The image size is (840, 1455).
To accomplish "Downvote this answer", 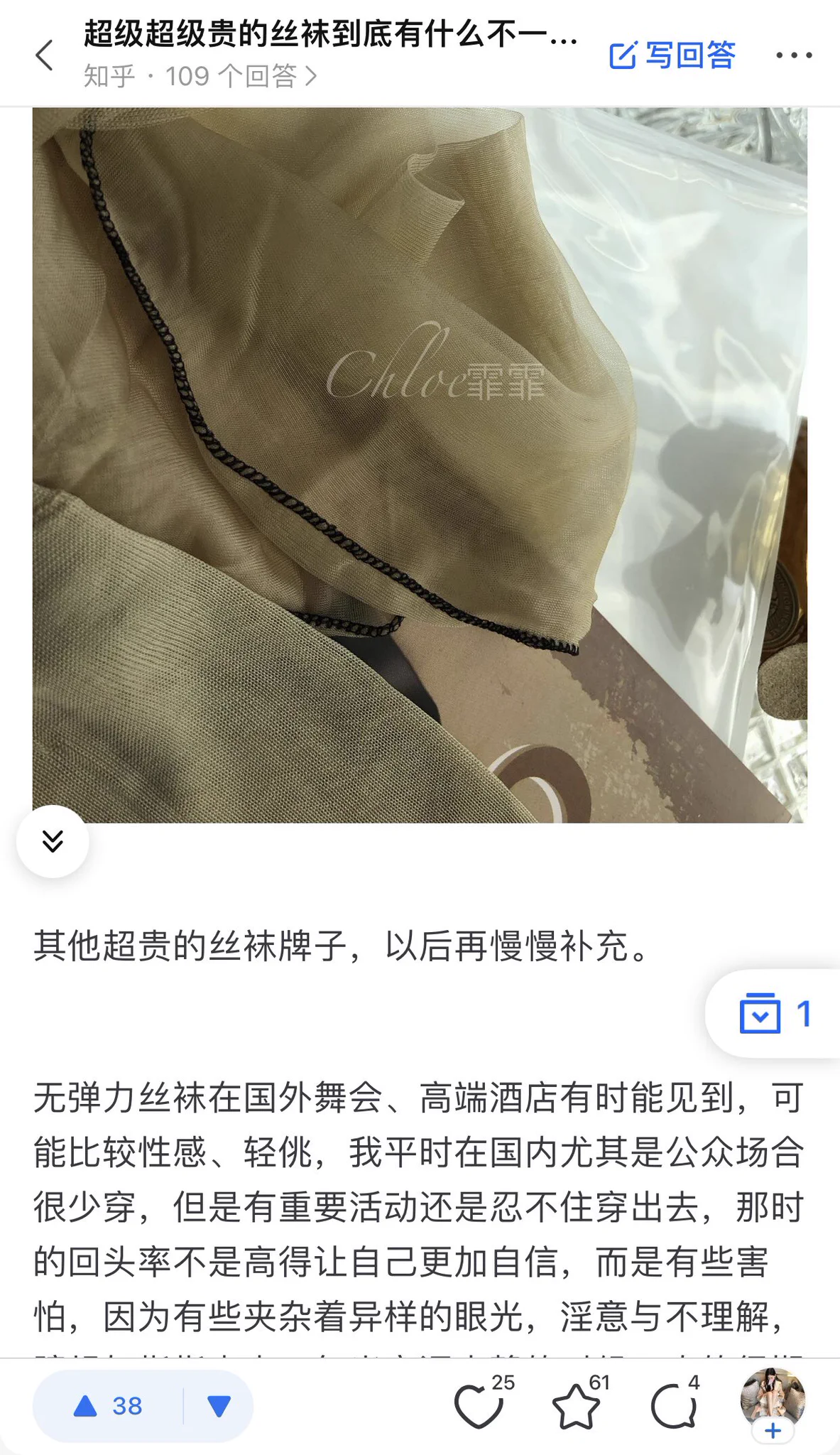I will pos(219,1406).
